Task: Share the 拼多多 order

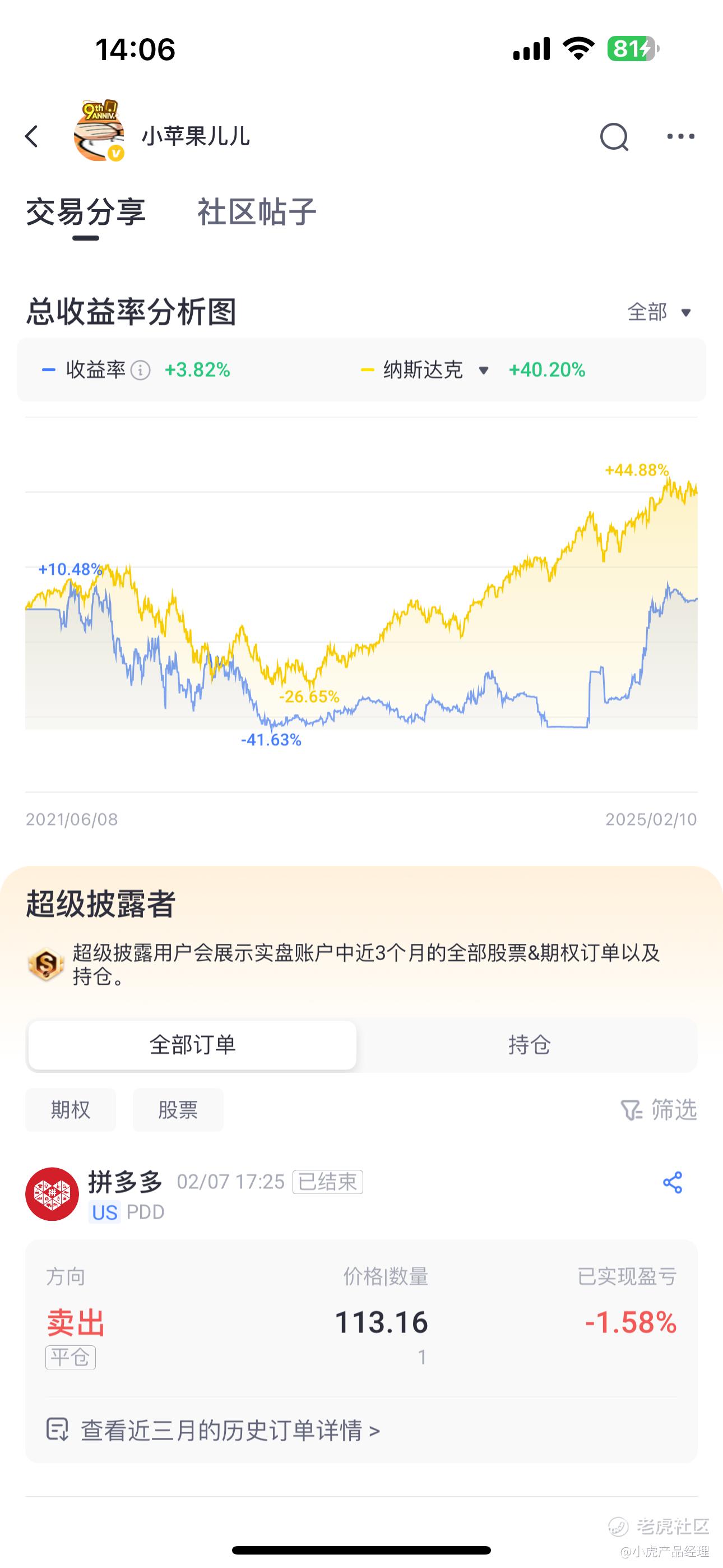Action: pyautogui.click(x=673, y=1182)
